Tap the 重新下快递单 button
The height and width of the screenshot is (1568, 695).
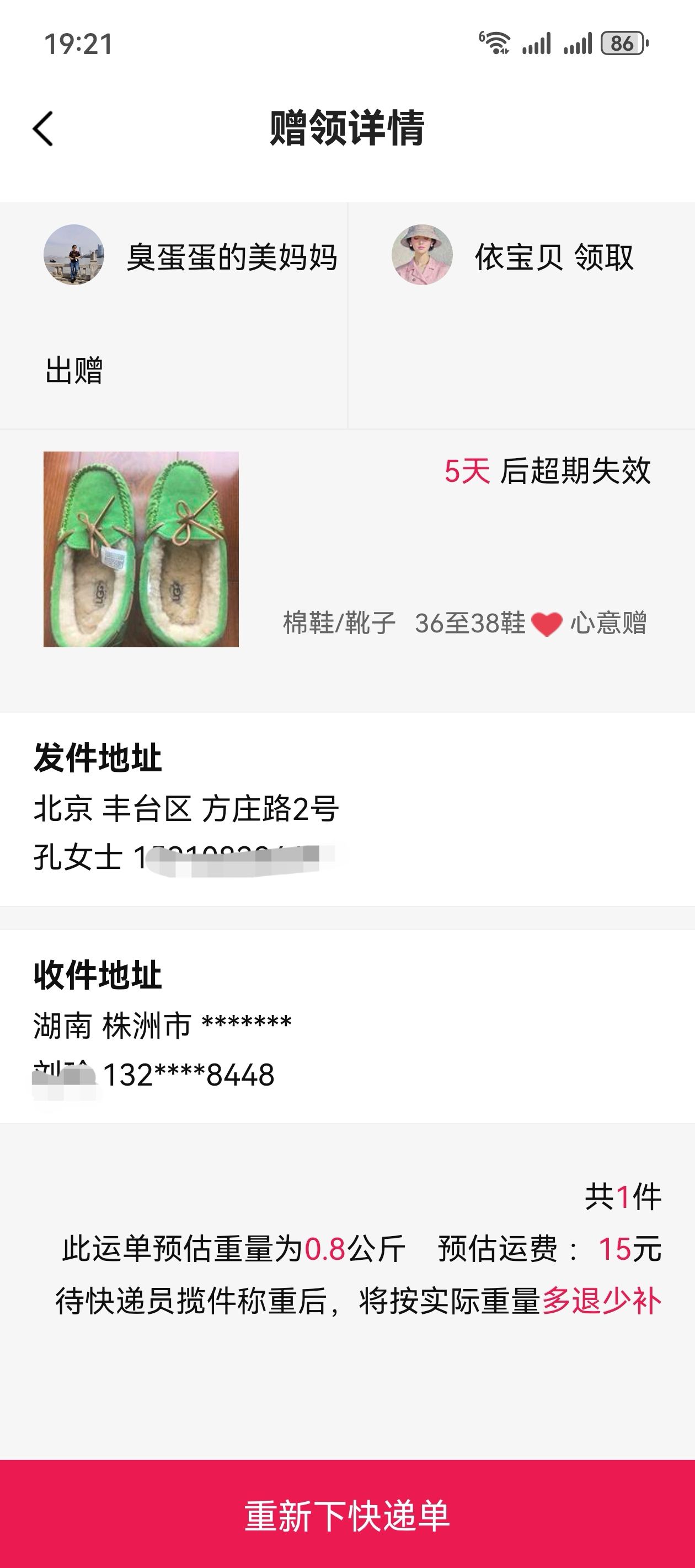click(x=347, y=1515)
